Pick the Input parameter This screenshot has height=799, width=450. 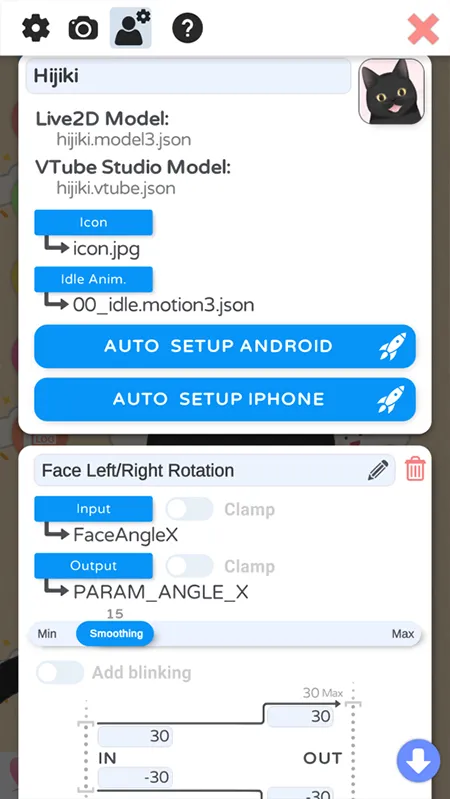point(93,509)
